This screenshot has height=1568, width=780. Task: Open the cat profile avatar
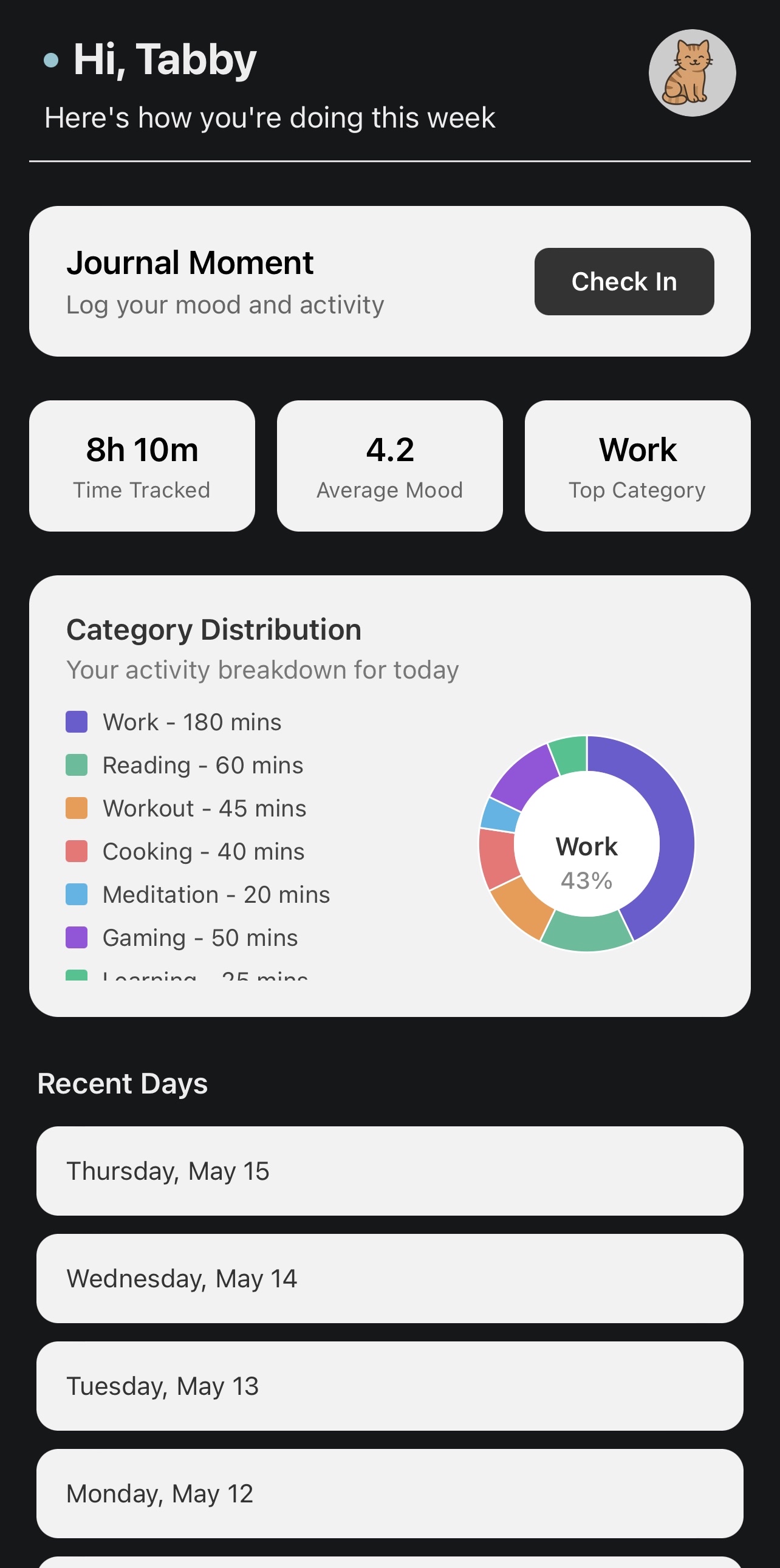click(692, 73)
